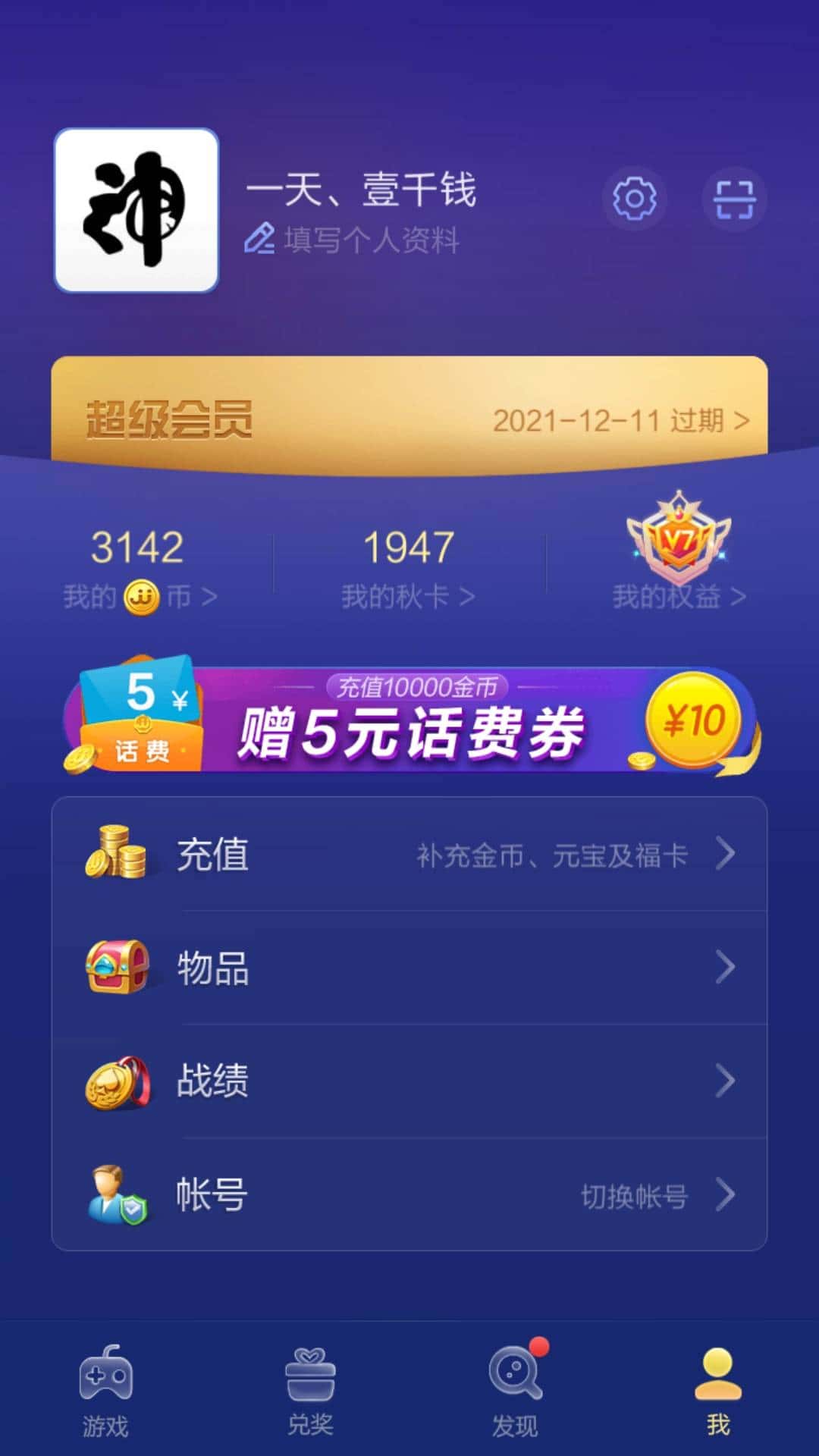Select the medal 战绩 icon
819x1456 pixels.
[x=116, y=1080]
